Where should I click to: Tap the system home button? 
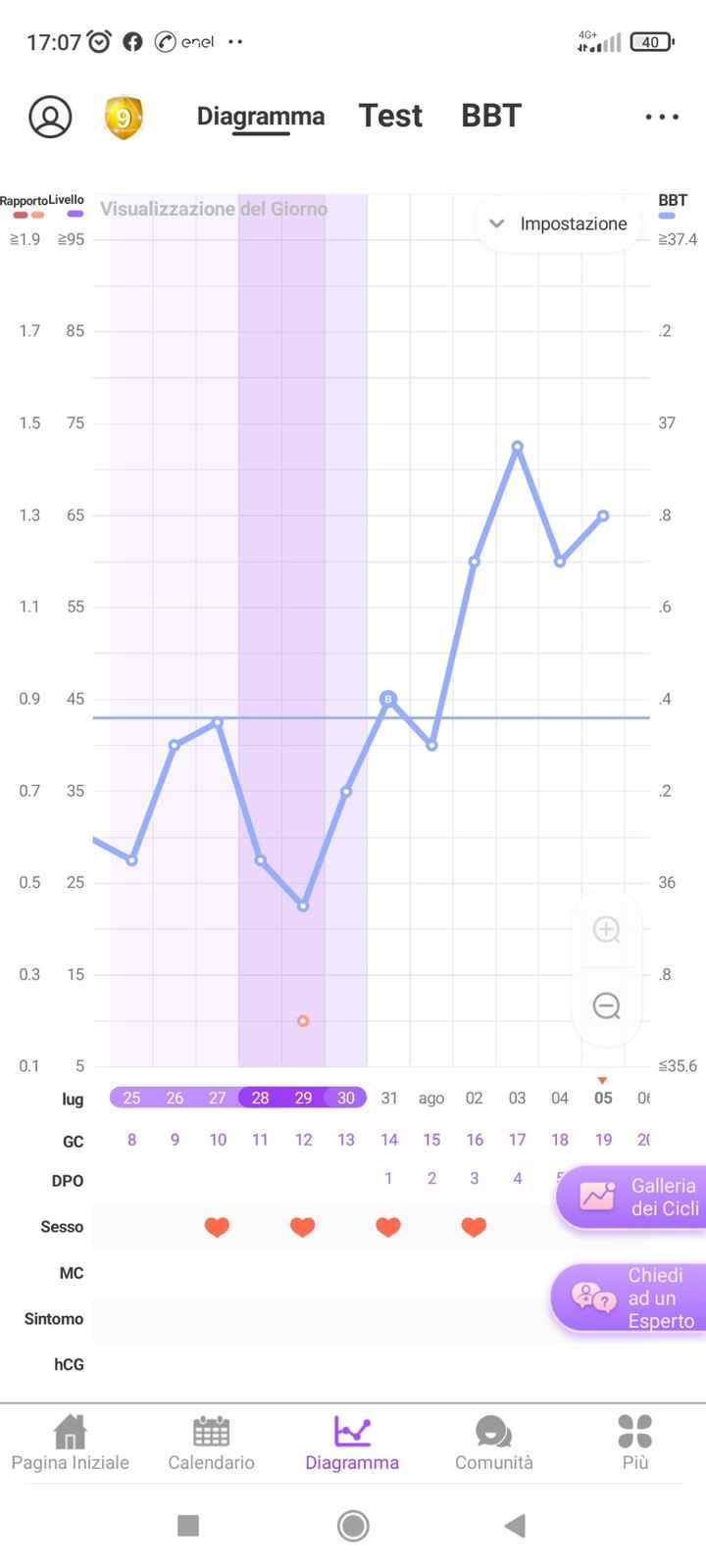pos(353,1525)
